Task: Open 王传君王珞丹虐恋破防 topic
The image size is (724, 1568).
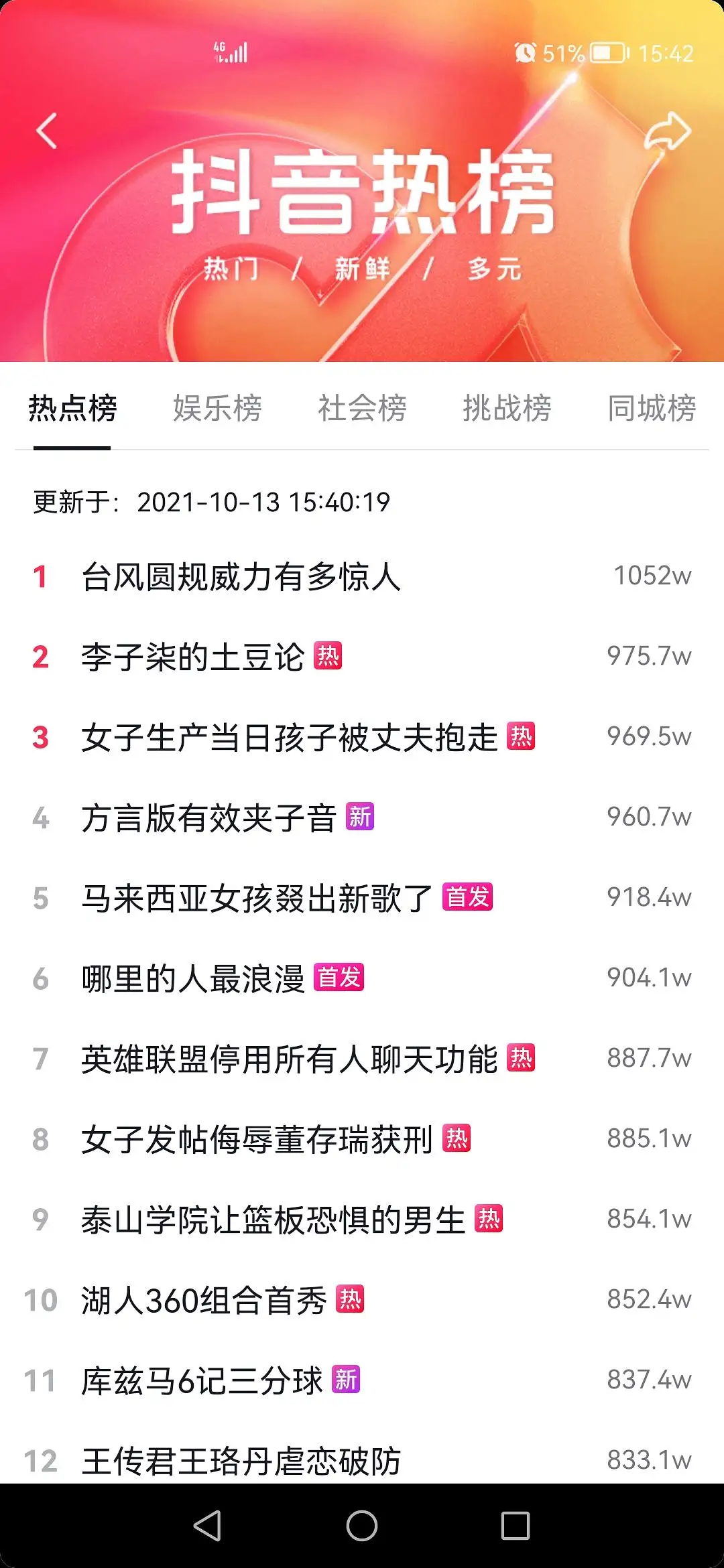Action: pos(241,1461)
